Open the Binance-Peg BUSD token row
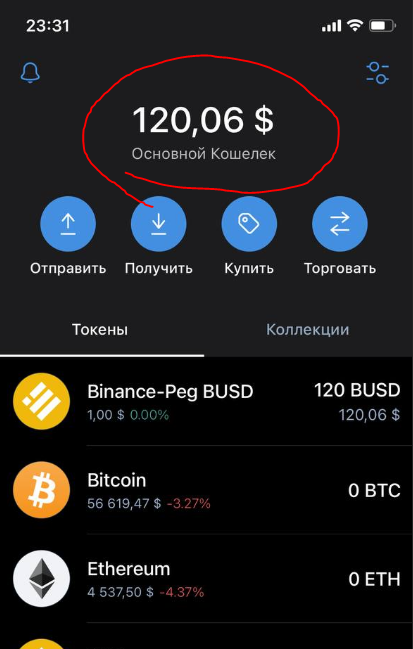This screenshot has width=413, height=649. tap(206, 401)
